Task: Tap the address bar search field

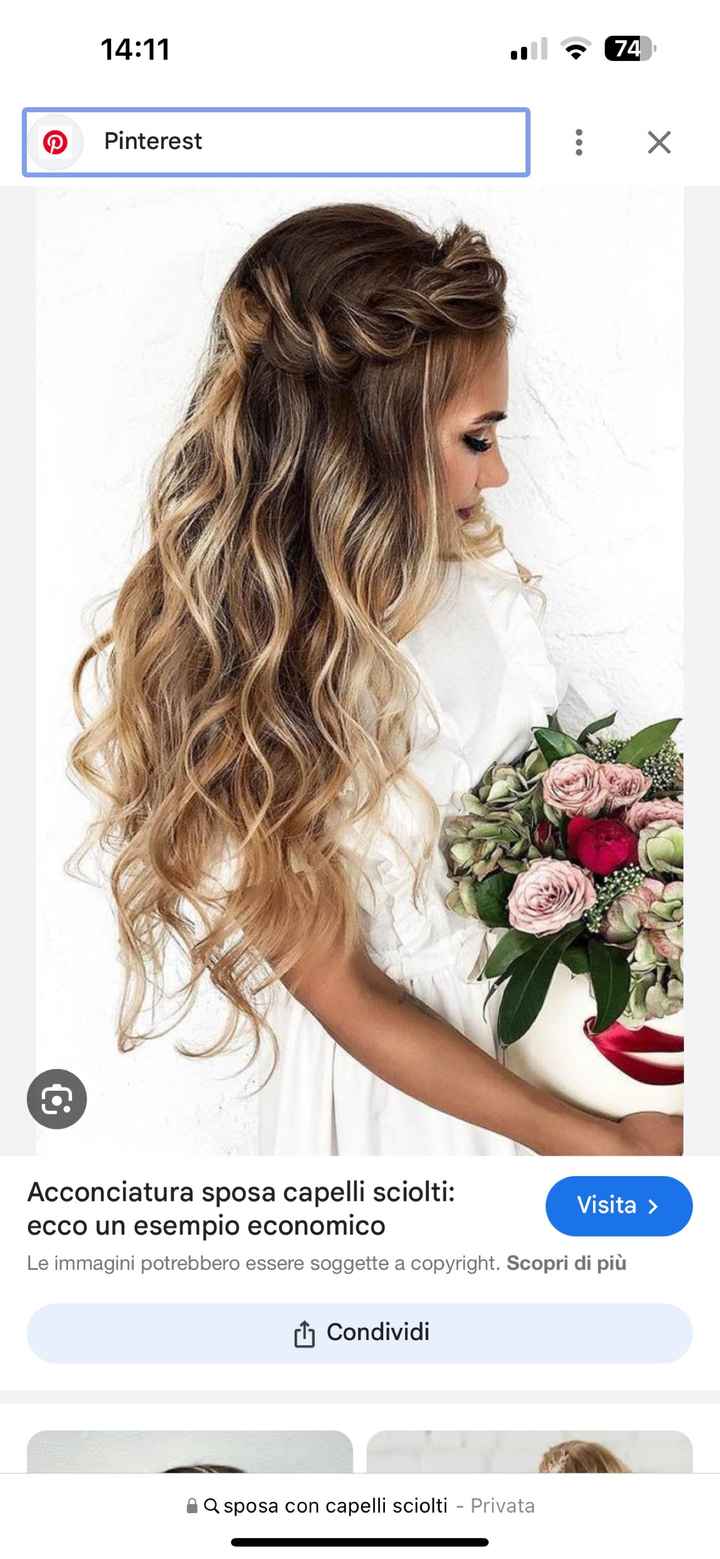Action: (x=360, y=1505)
